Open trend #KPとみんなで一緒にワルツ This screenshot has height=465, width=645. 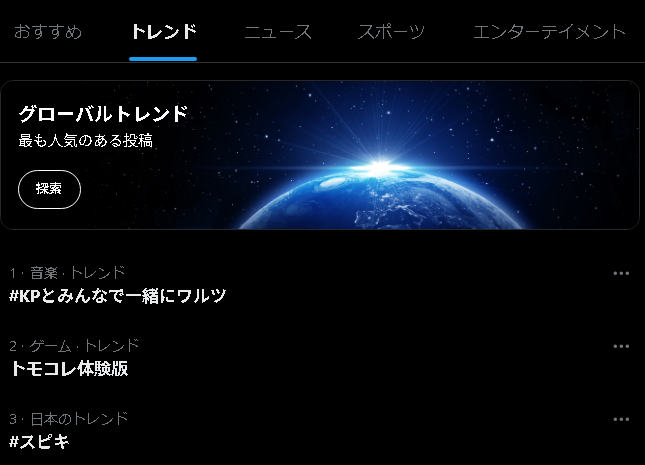118,295
